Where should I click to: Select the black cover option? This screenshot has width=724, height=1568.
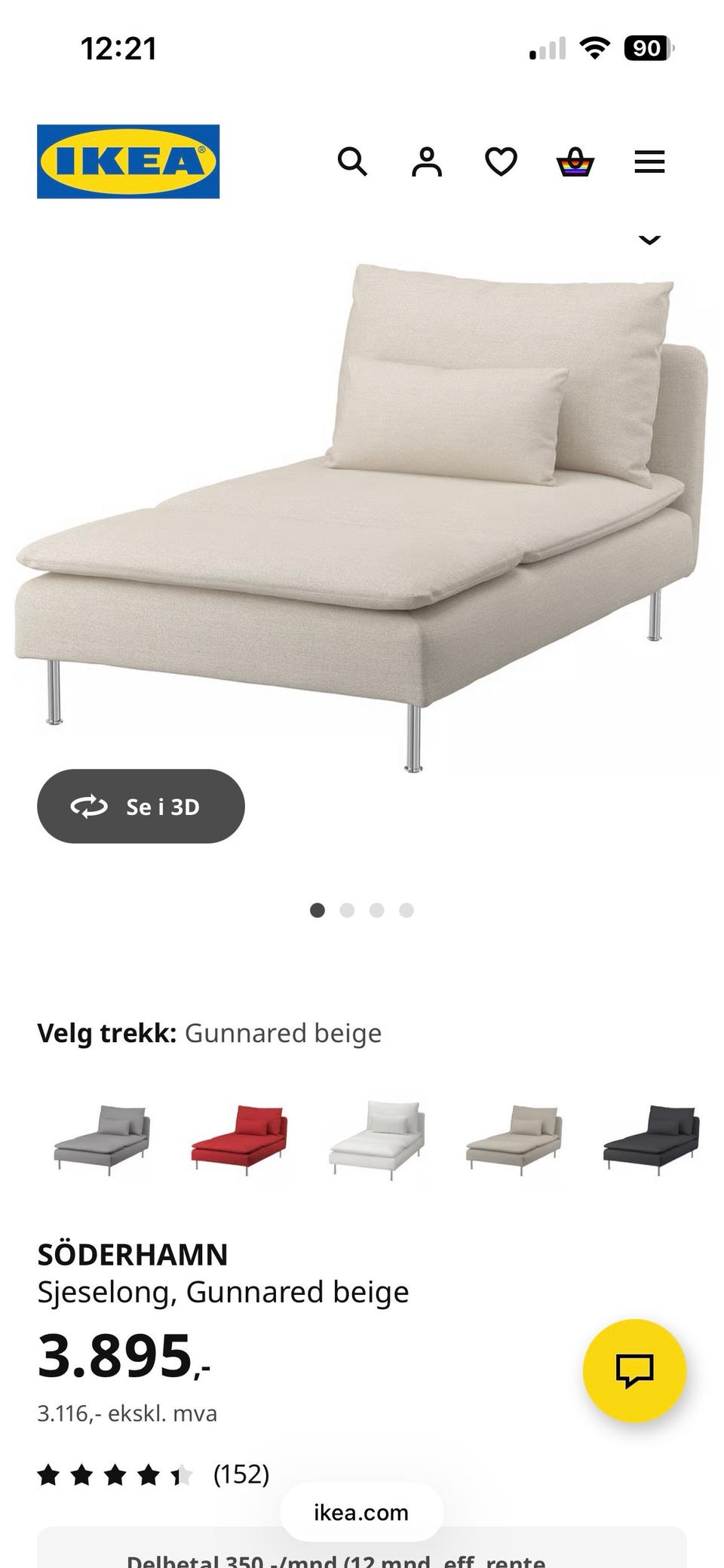[652, 1139]
